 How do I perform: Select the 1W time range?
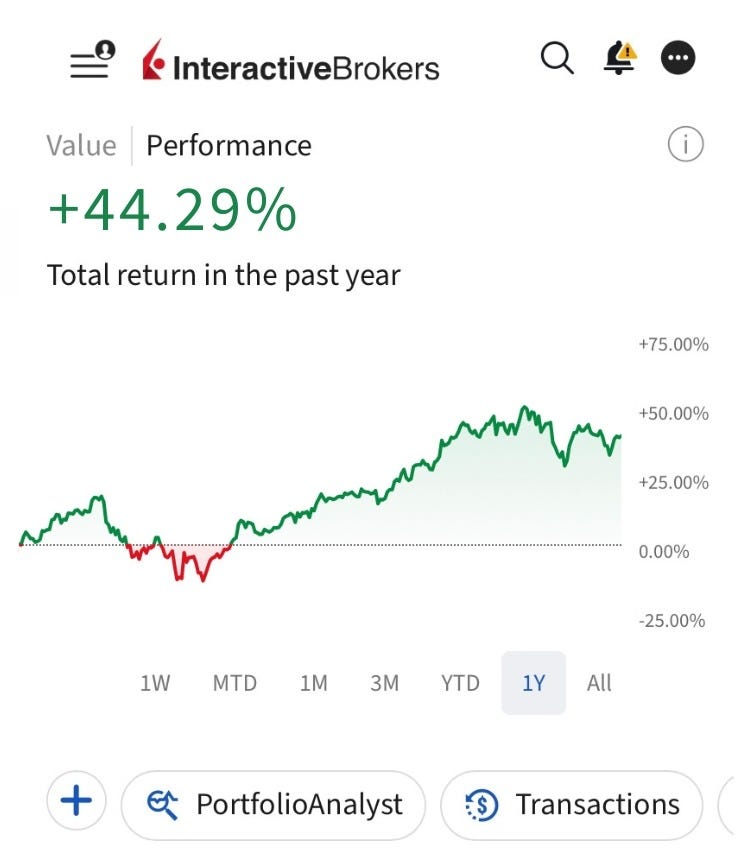click(155, 684)
